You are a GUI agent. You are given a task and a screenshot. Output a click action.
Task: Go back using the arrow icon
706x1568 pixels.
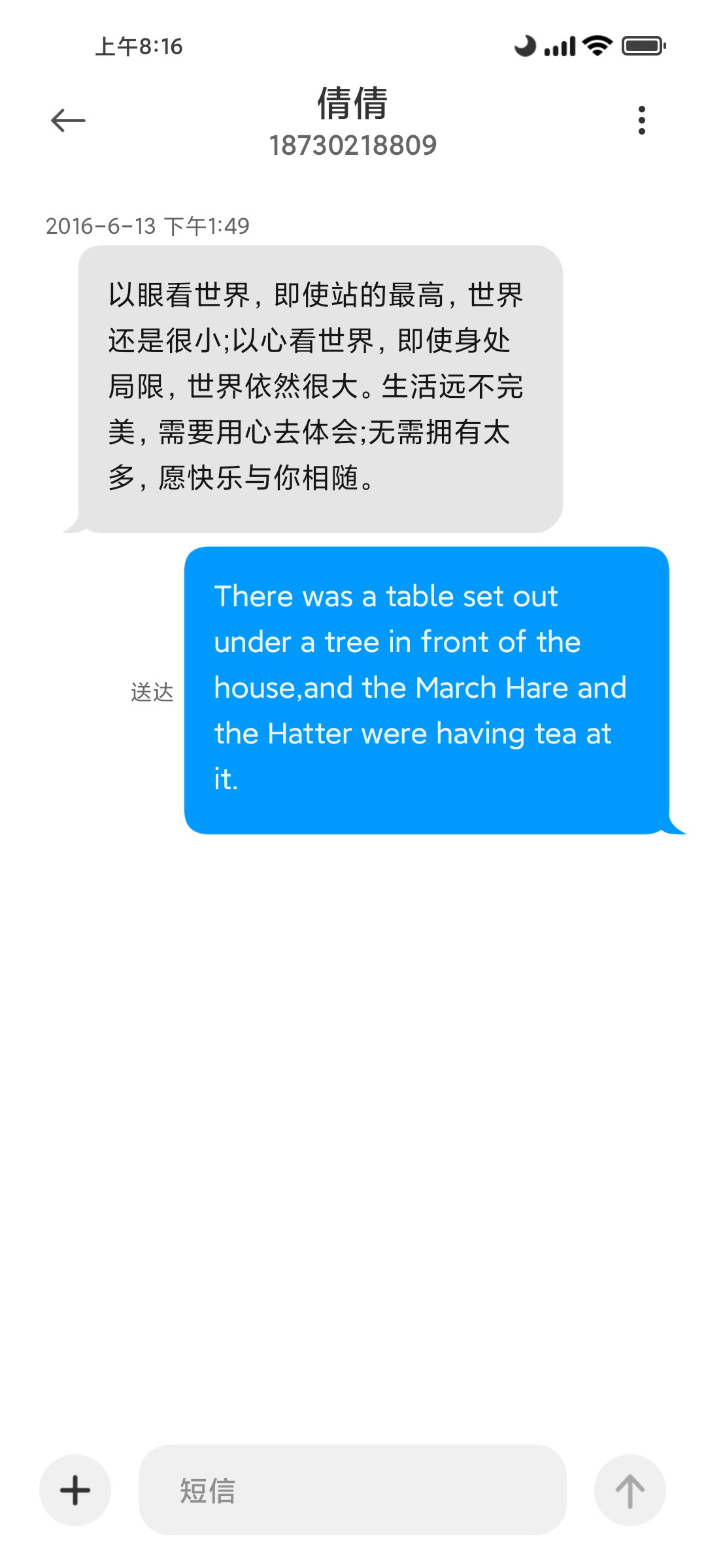click(68, 120)
